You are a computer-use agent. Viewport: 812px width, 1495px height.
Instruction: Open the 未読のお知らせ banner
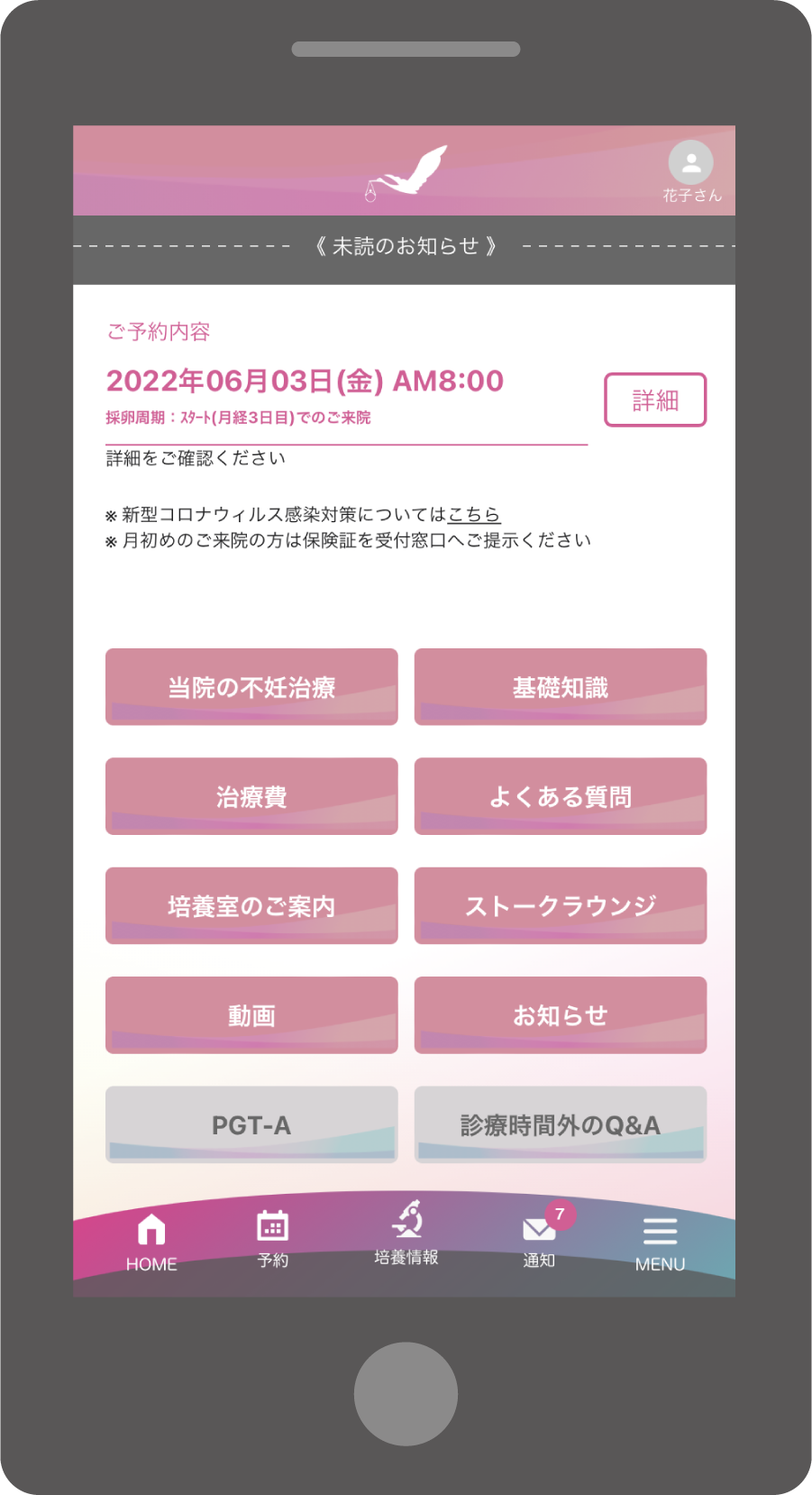click(x=405, y=246)
